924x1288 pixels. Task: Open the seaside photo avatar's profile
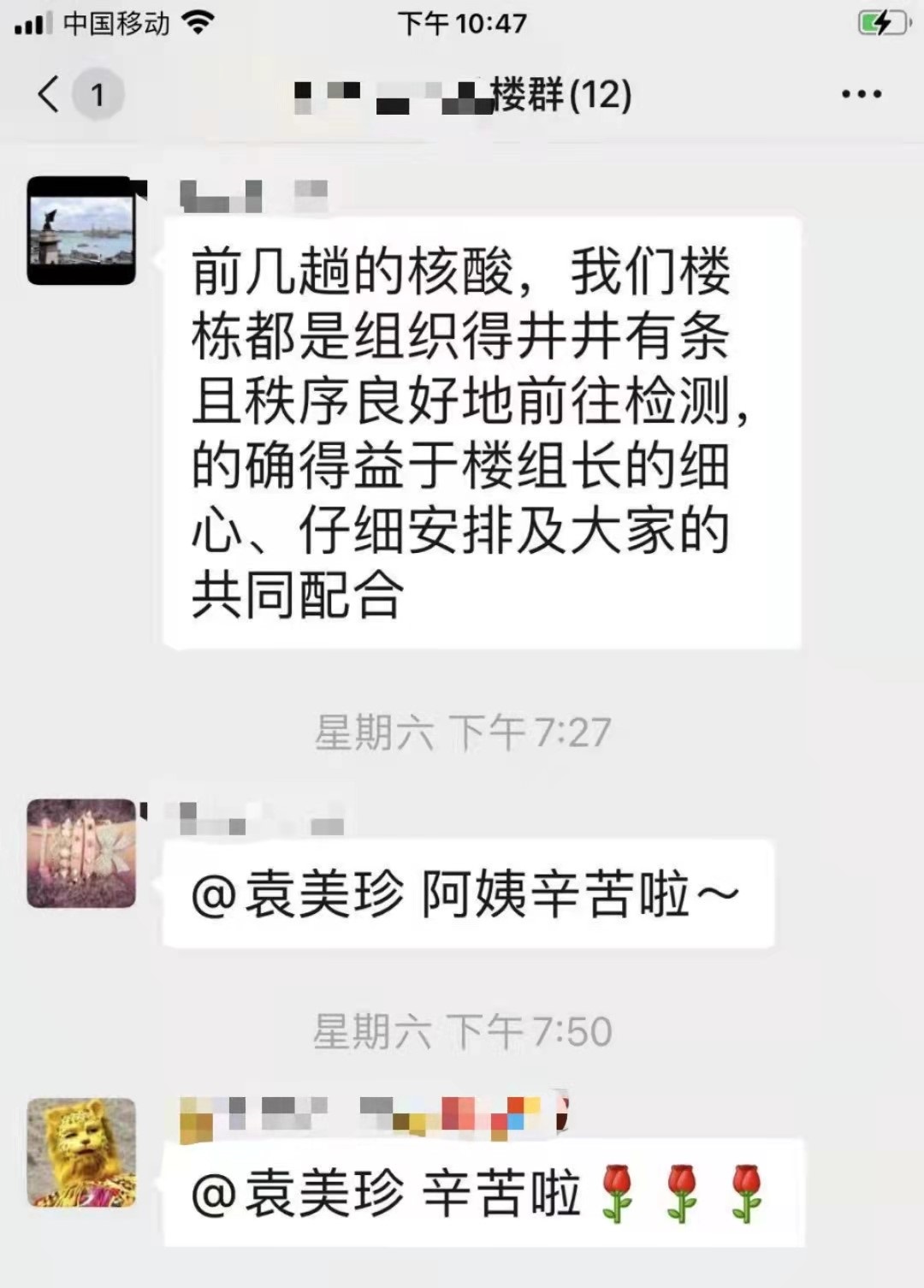(x=81, y=231)
